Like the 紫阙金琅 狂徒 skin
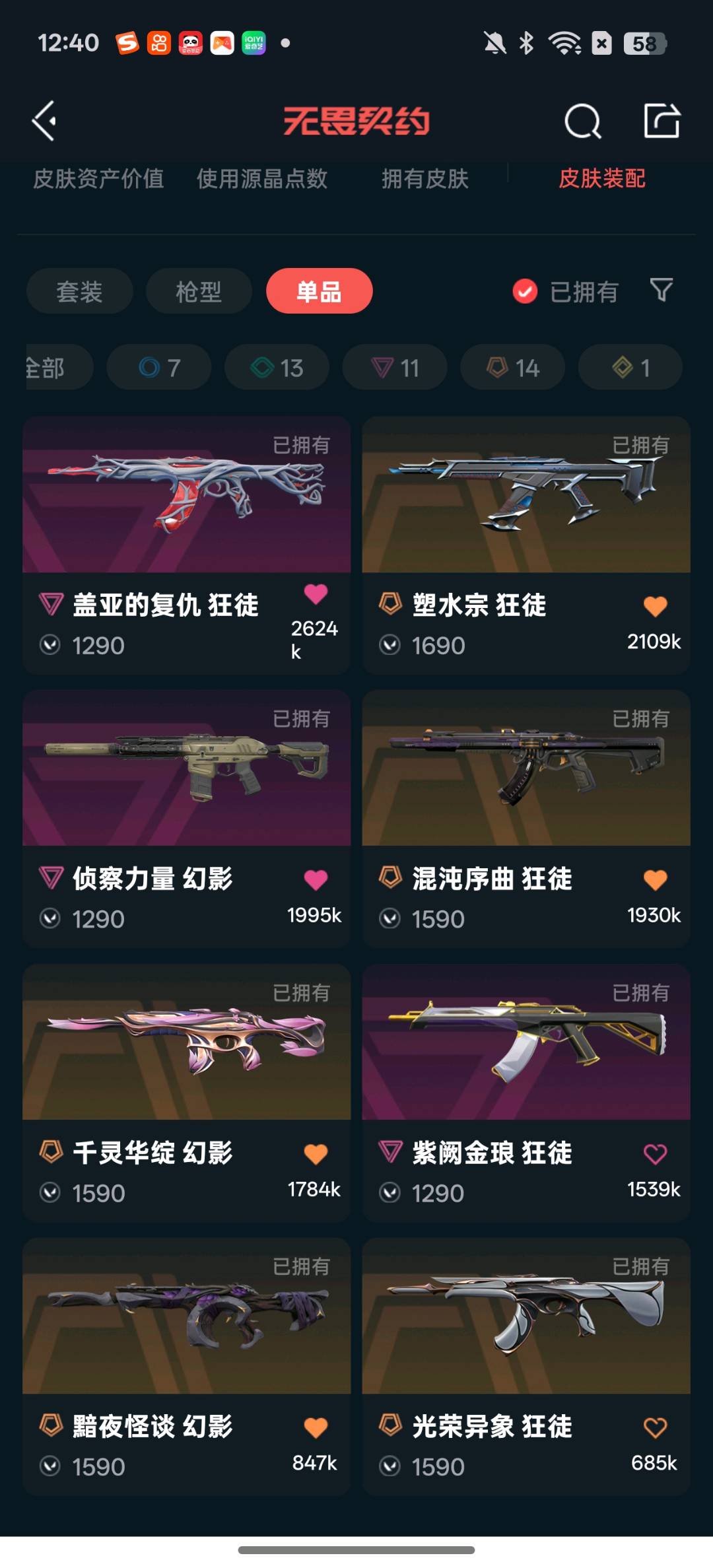Viewport: 713px width, 1568px height. click(655, 1153)
